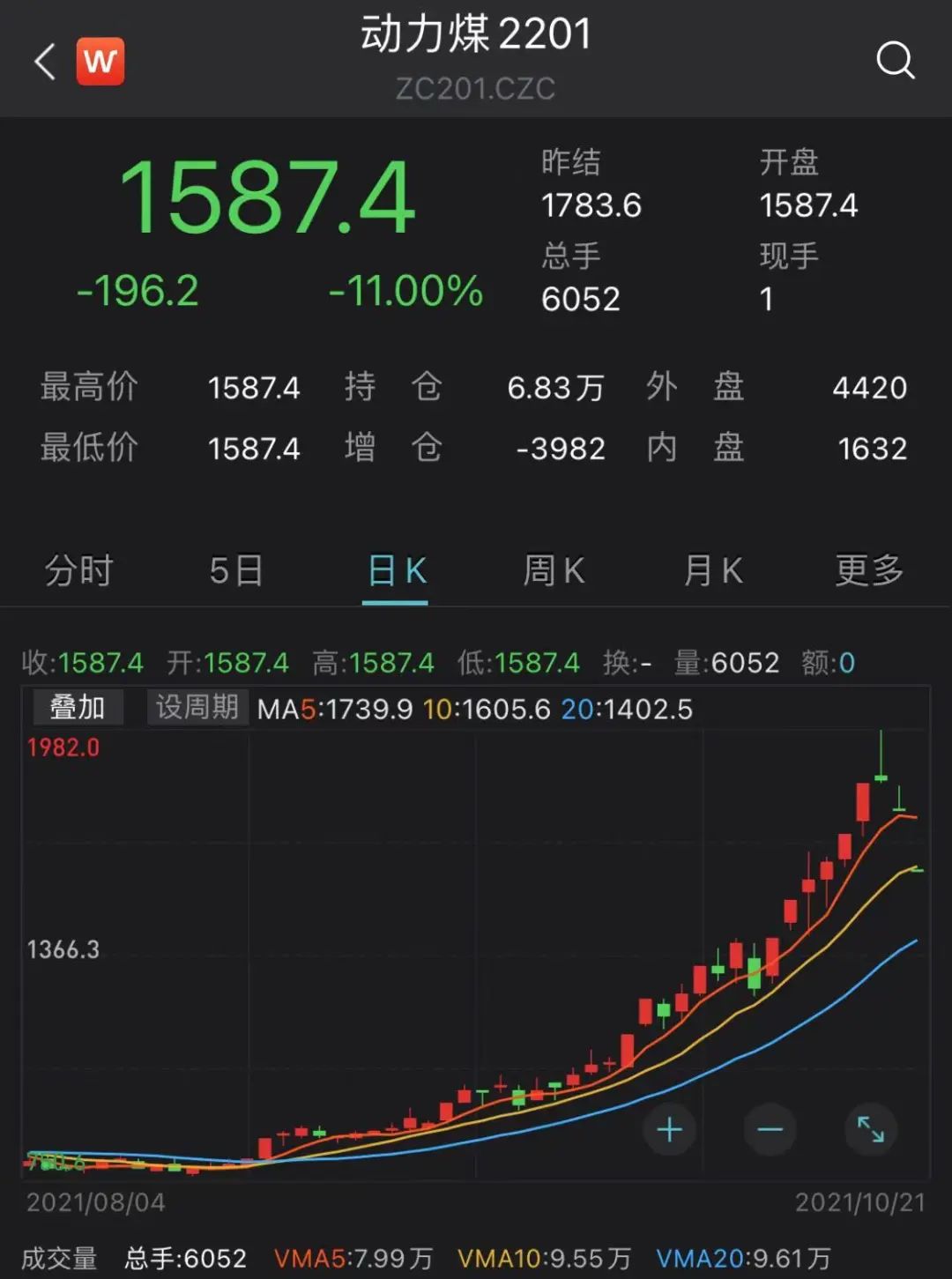Viewport: 952px width, 1279px height.
Task: Open the 更多 chart options
Action: 869,571
